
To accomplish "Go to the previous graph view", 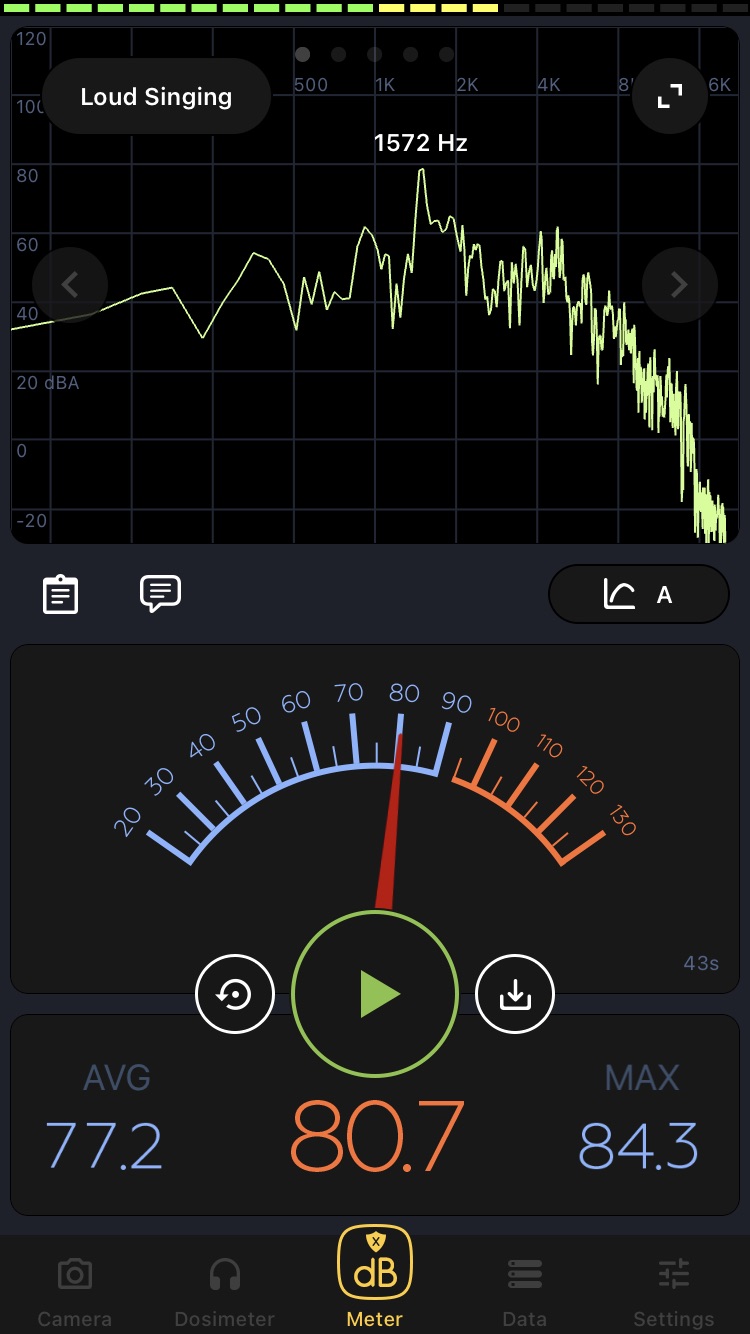I will [70, 285].
